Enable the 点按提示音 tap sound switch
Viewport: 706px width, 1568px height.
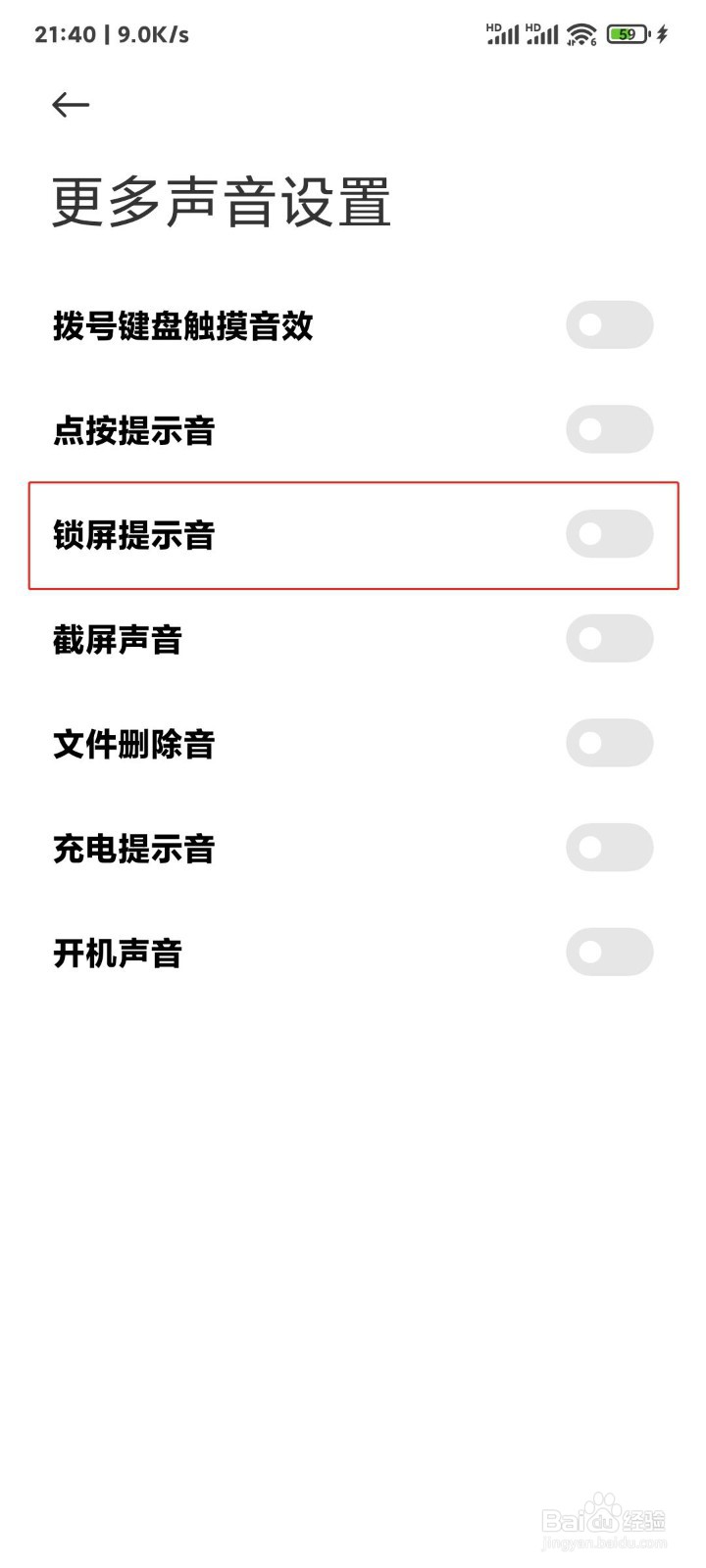pyautogui.click(x=609, y=429)
